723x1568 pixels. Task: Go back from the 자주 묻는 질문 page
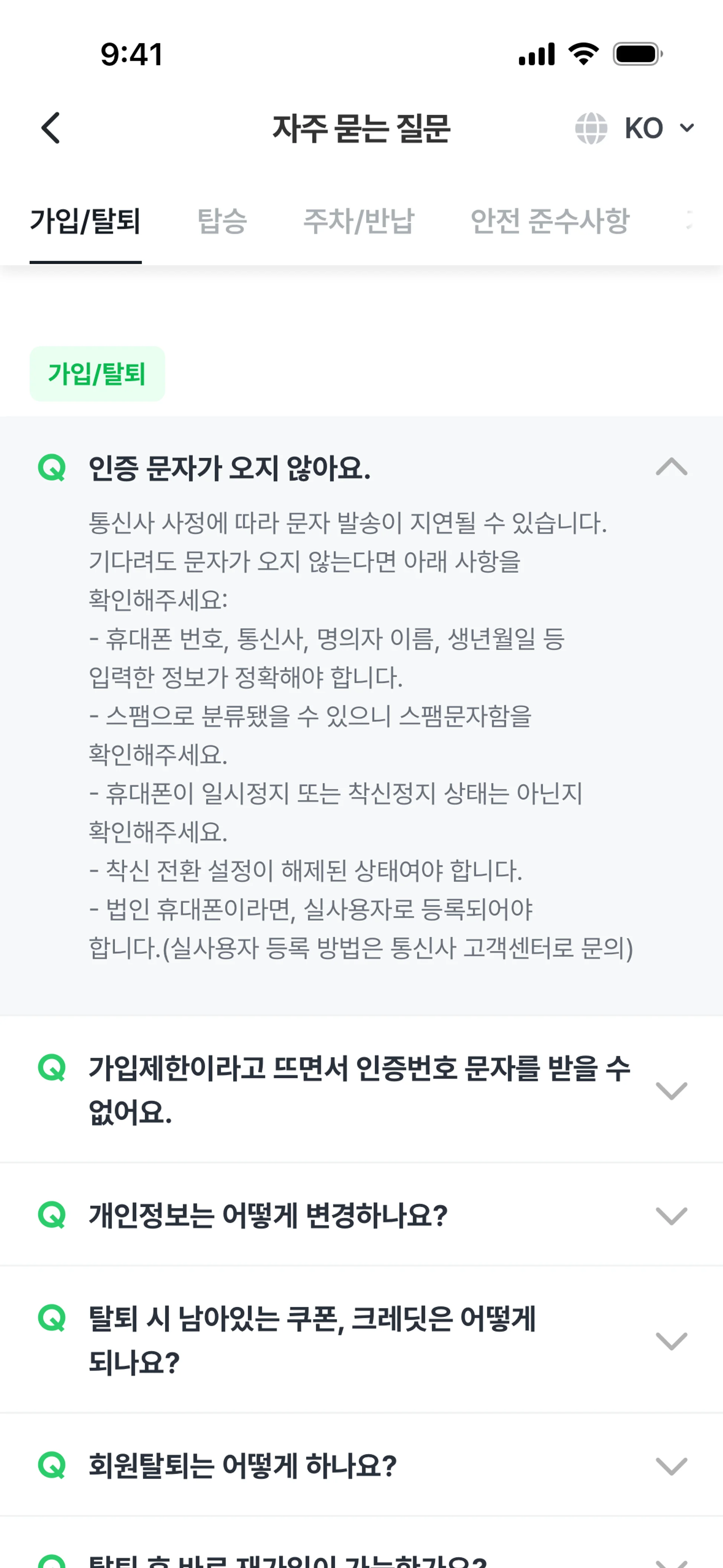[x=51, y=128]
